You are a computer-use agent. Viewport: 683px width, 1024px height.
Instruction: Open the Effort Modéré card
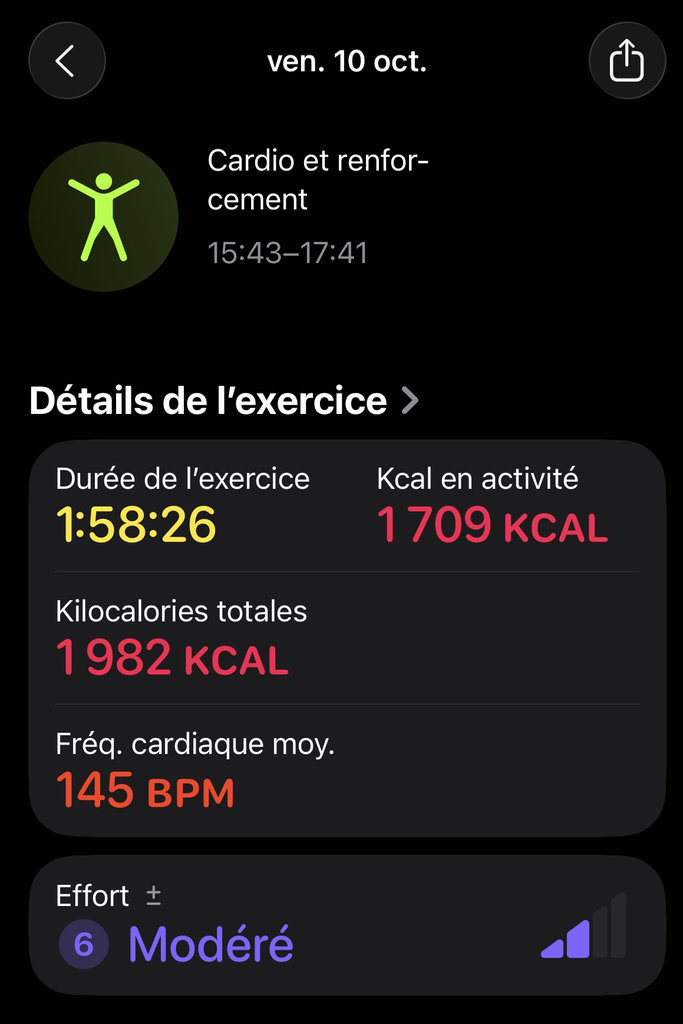346,925
